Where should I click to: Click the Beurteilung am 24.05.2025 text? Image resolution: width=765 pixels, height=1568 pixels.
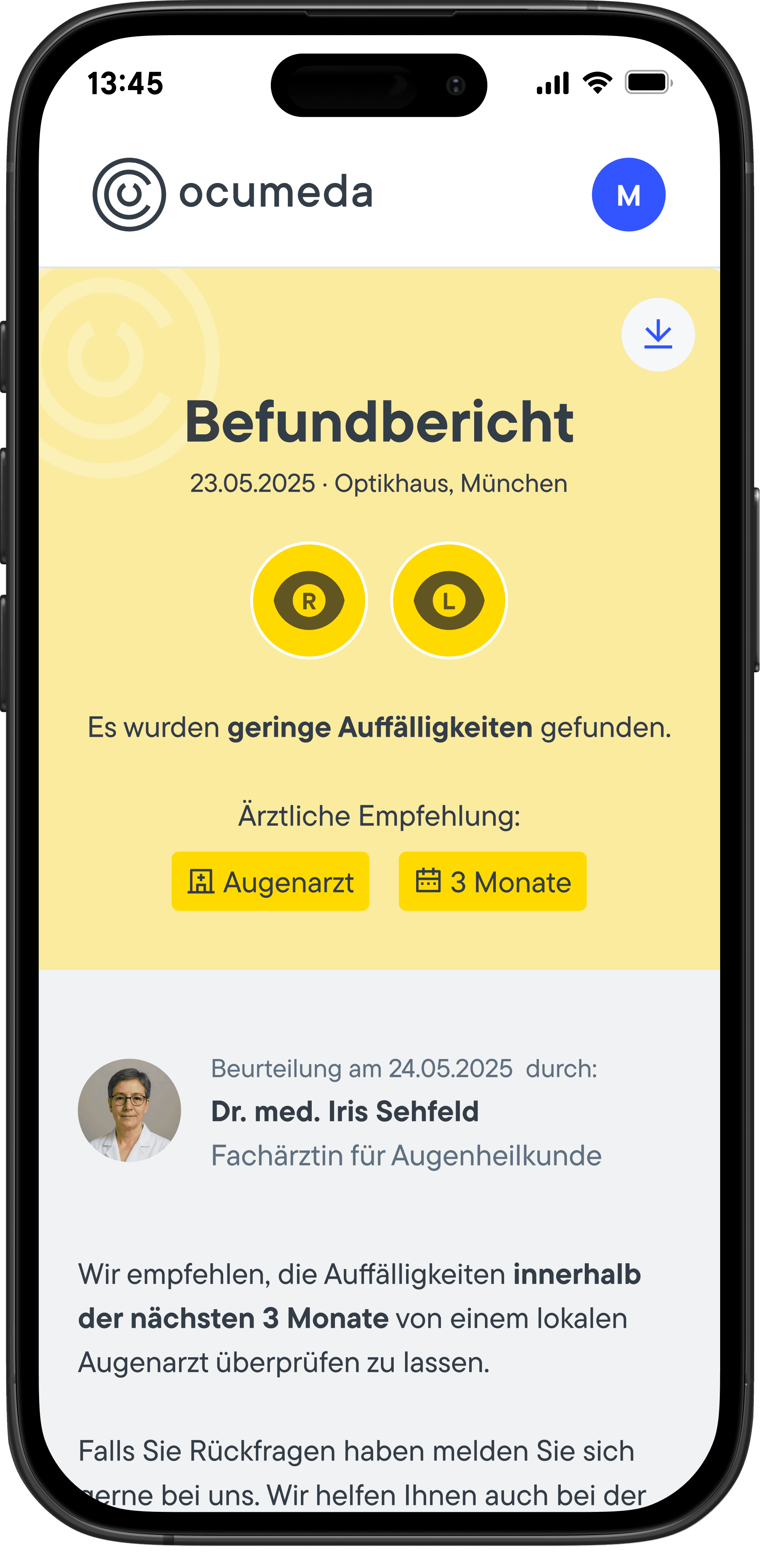(x=403, y=1069)
